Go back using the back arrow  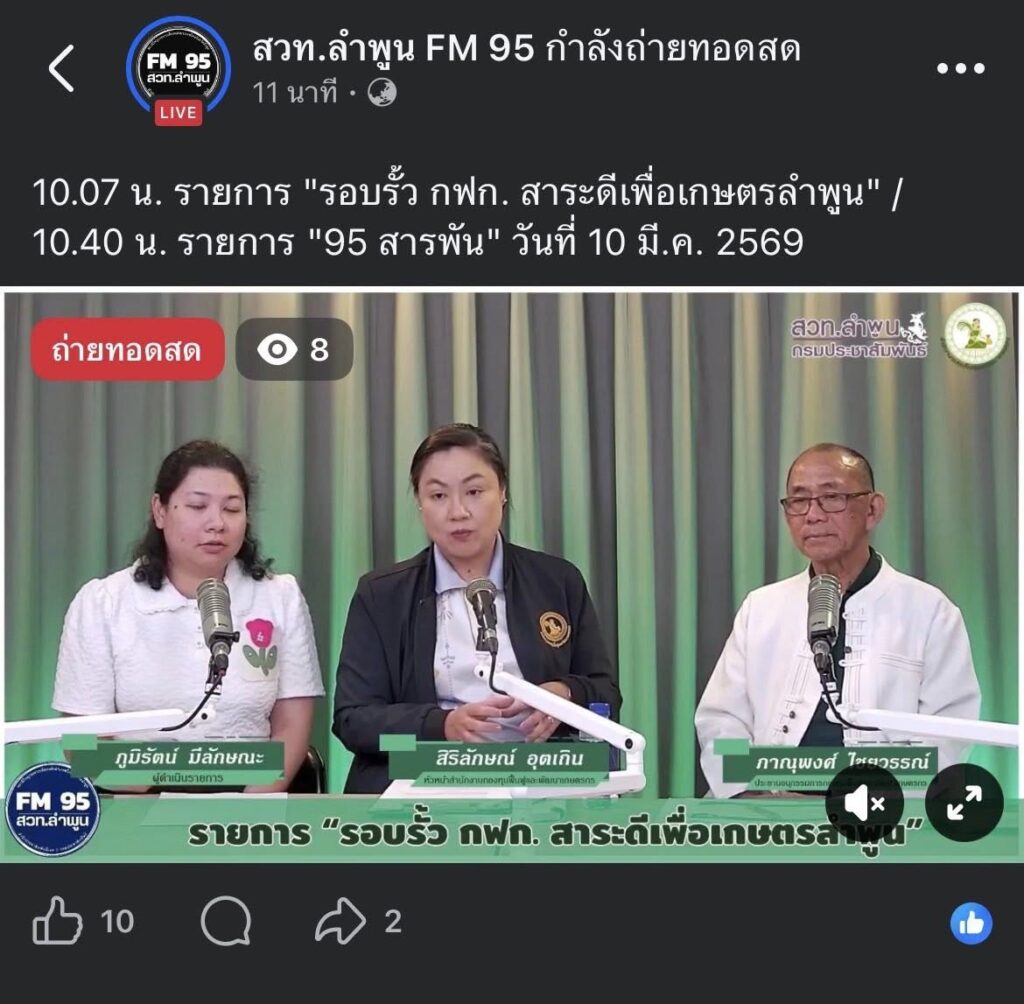(61, 70)
